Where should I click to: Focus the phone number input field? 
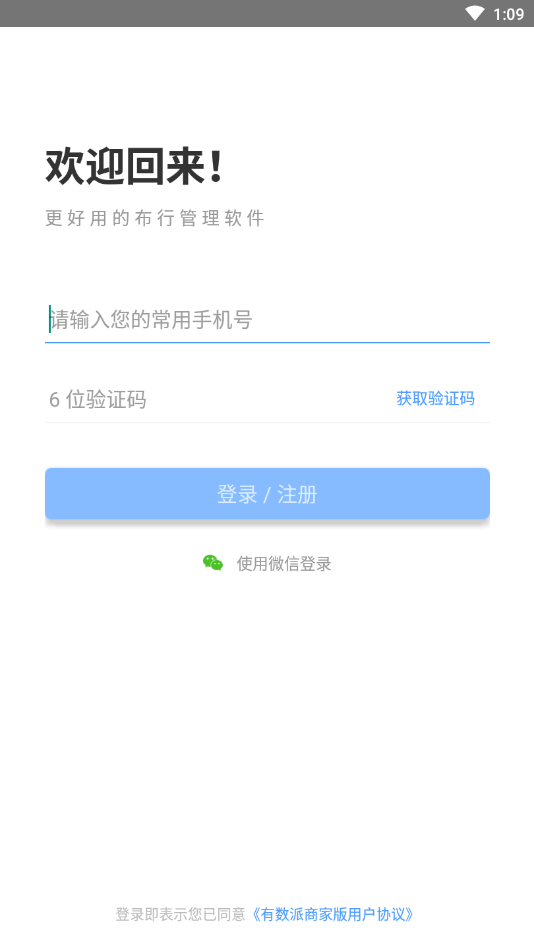[267, 320]
